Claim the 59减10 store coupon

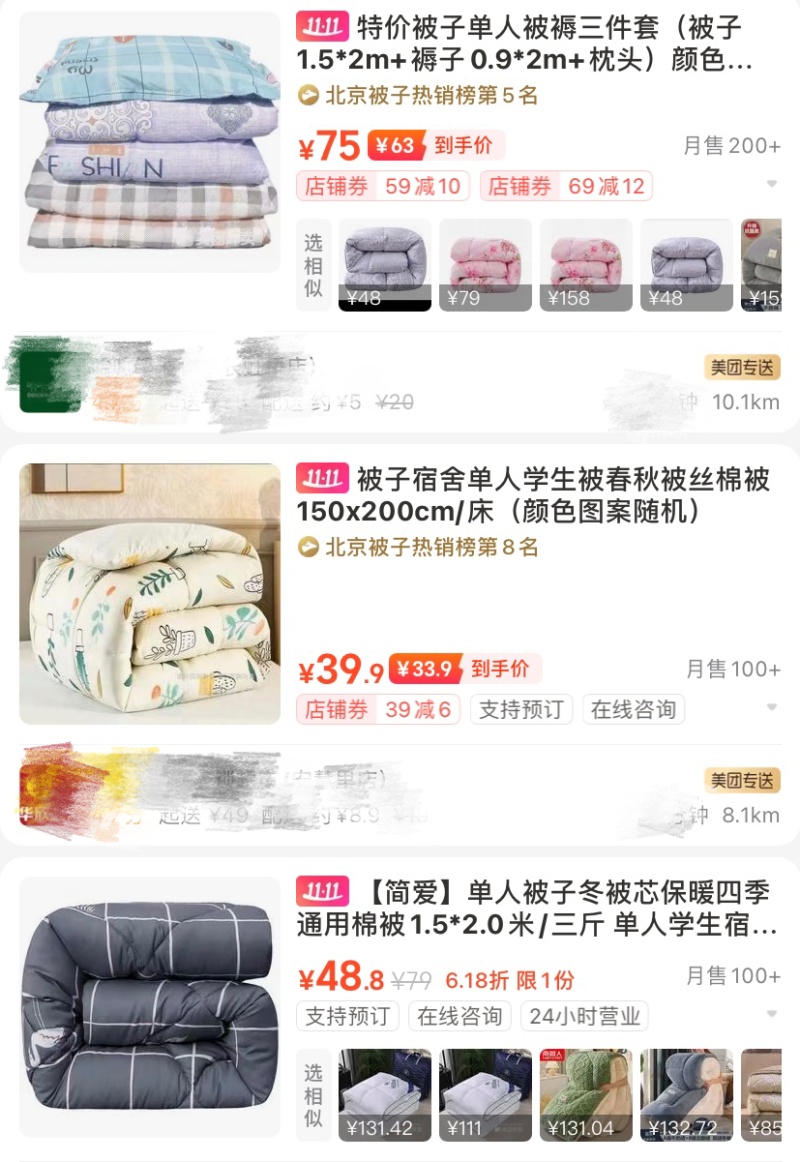[383, 186]
